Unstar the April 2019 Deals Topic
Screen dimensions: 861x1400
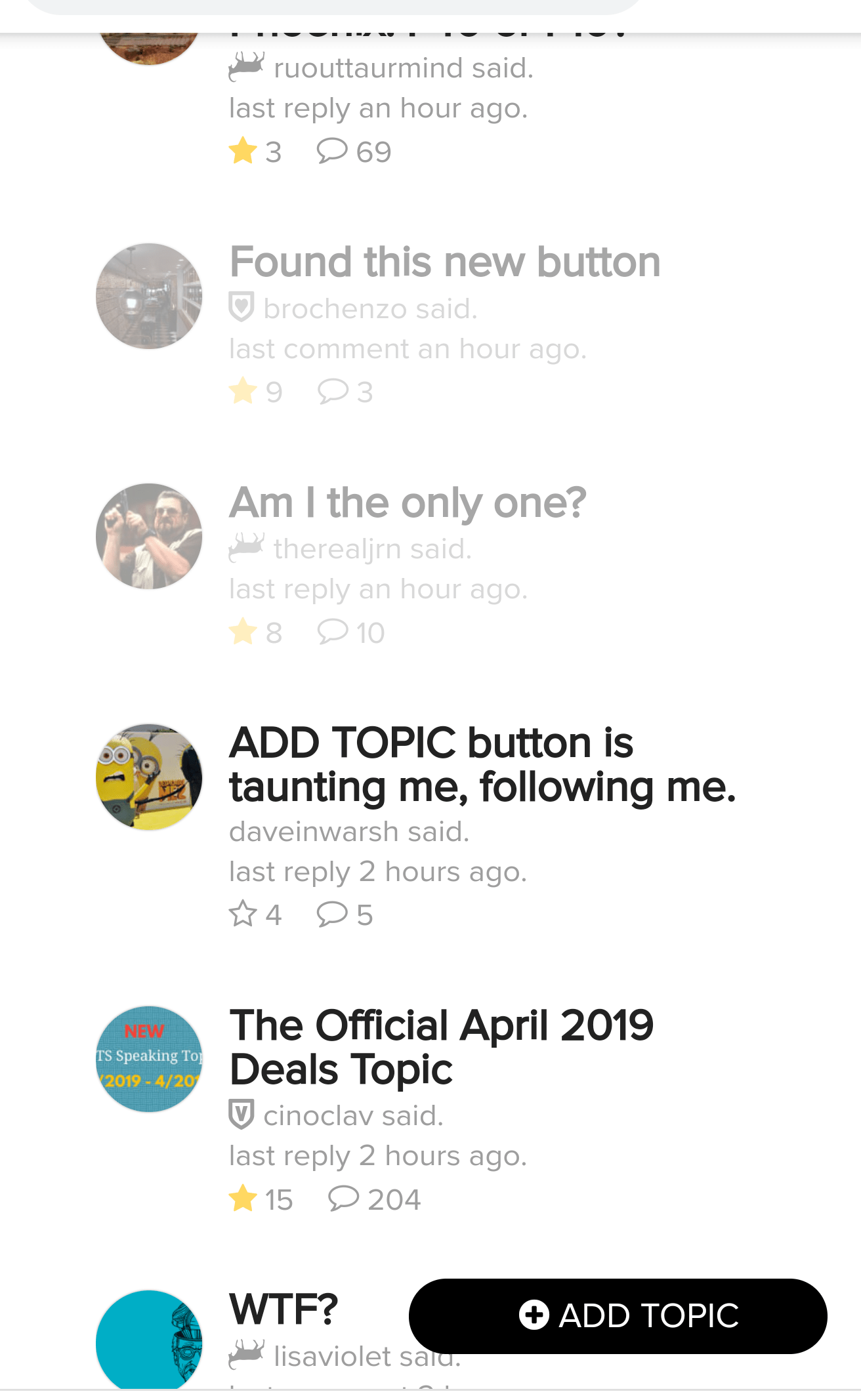click(243, 1199)
